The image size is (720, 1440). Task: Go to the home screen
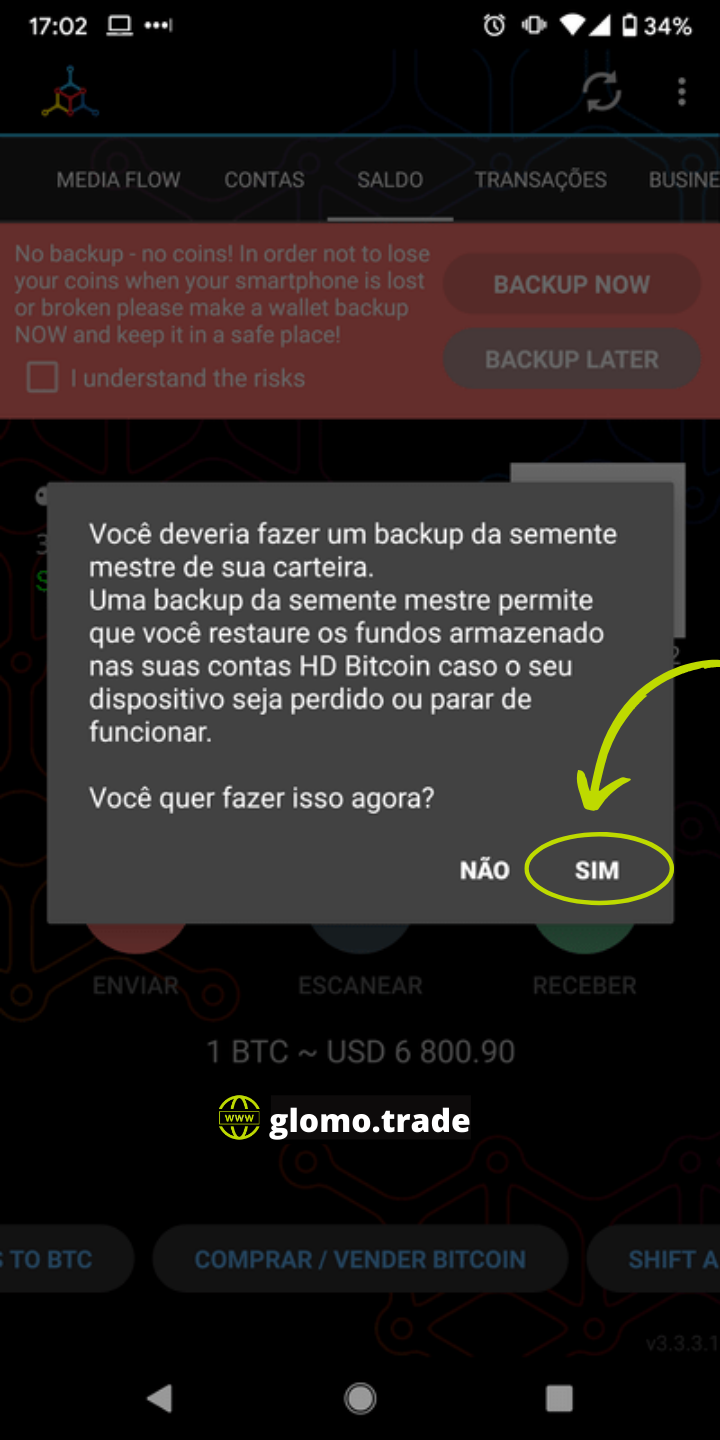[x=360, y=1397]
